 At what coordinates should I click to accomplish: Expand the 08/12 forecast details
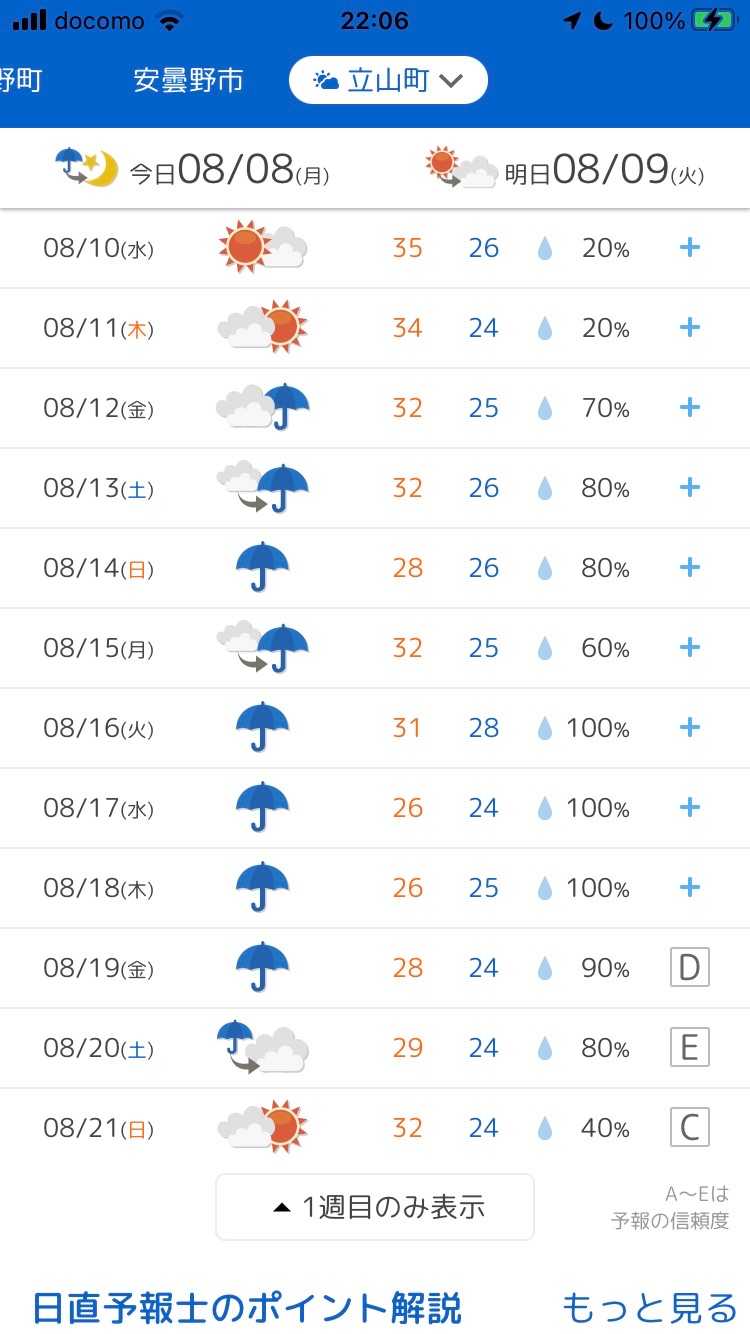pos(689,407)
